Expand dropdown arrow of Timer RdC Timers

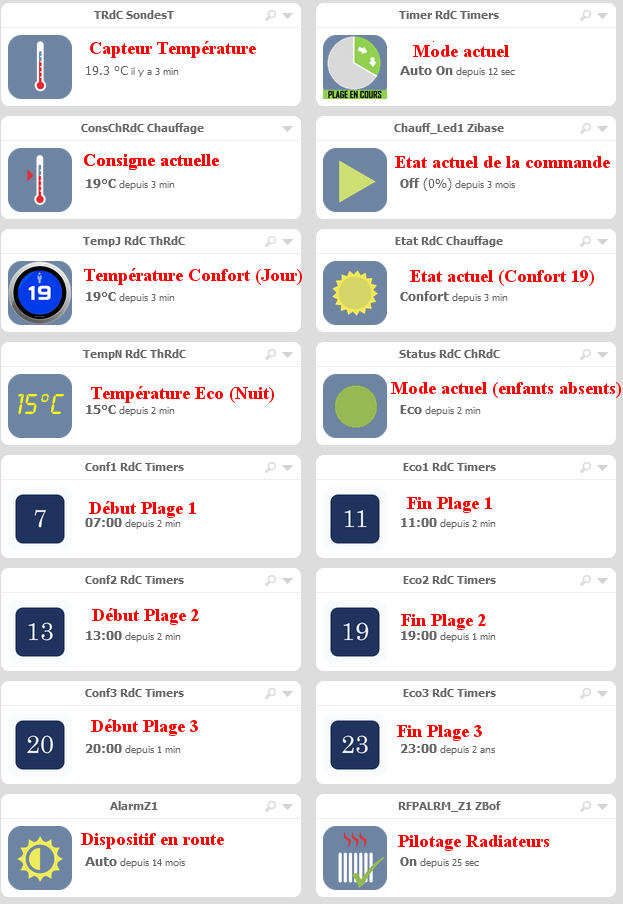(x=602, y=16)
